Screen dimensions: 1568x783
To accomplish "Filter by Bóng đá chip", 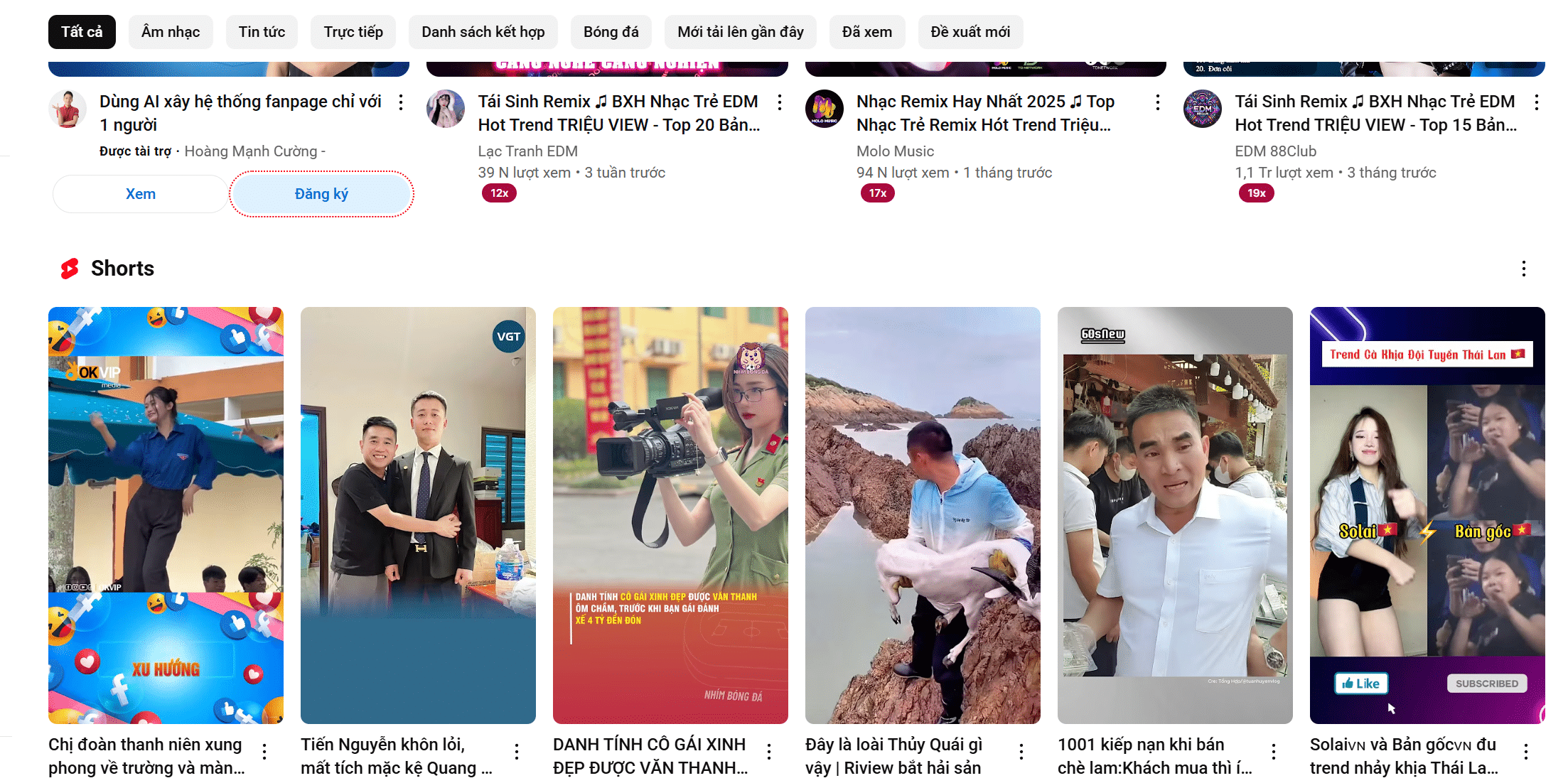I will click(611, 32).
